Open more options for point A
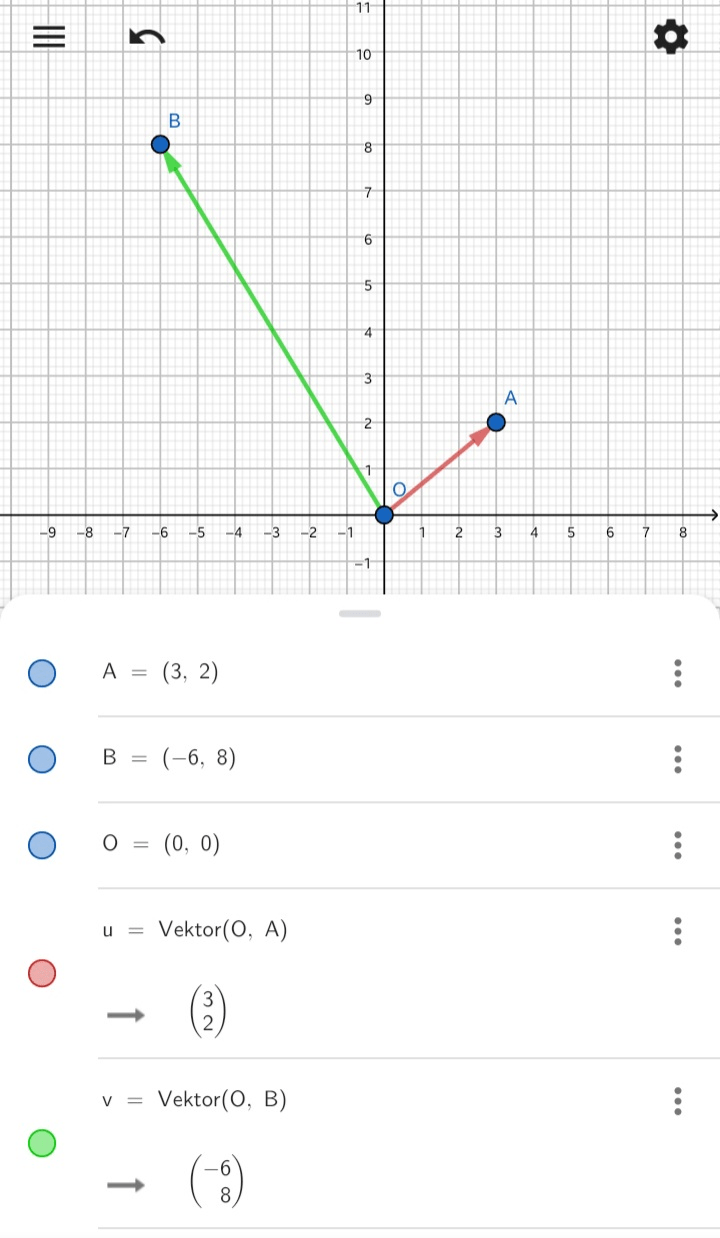720x1238 pixels. pyautogui.click(x=678, y=673)
